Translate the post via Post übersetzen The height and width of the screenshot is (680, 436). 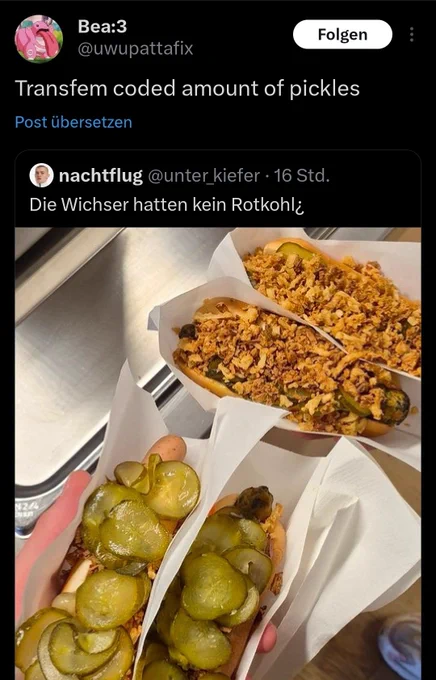(73, 122)
